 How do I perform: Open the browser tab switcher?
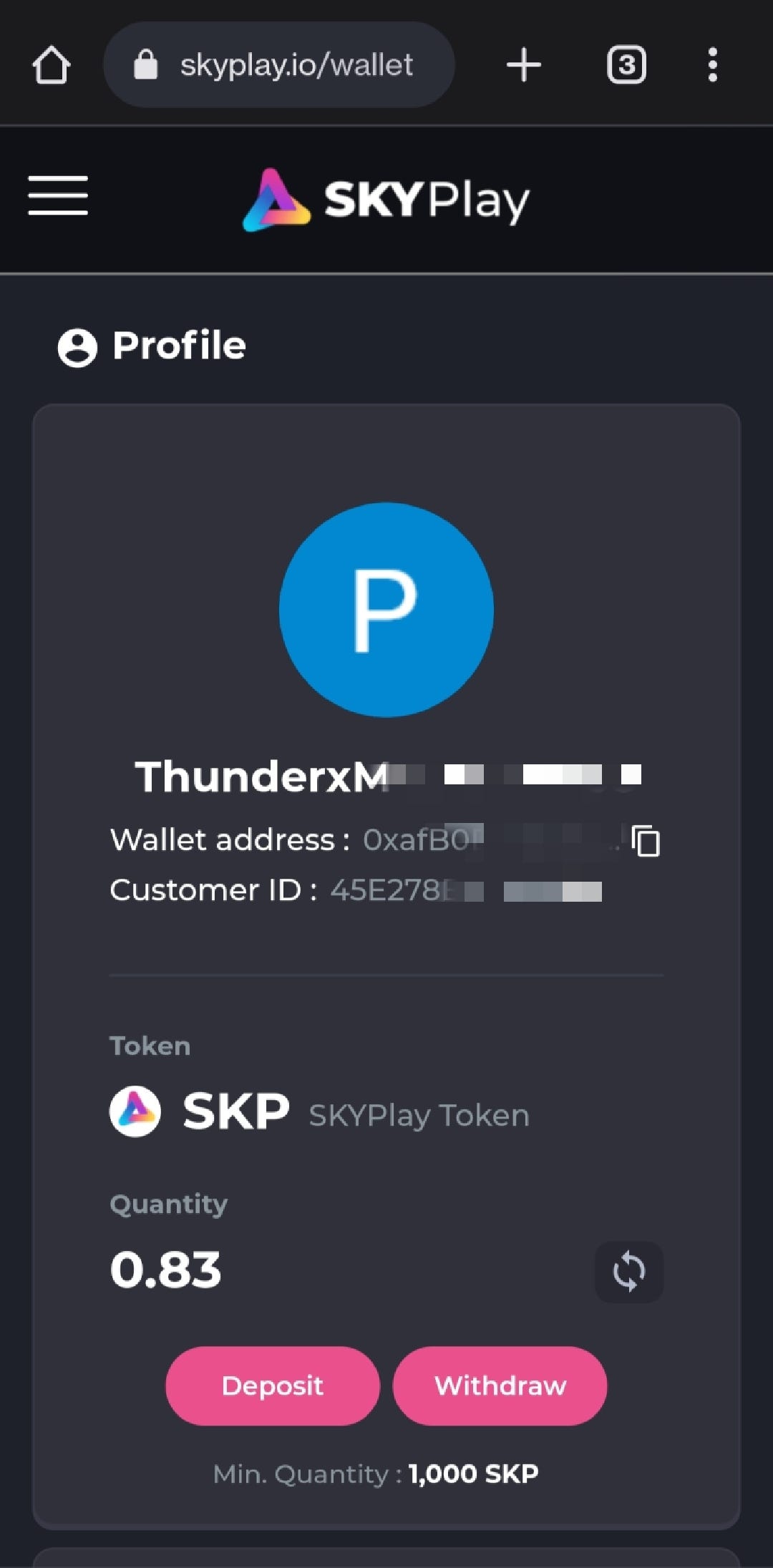pos(626,65)
